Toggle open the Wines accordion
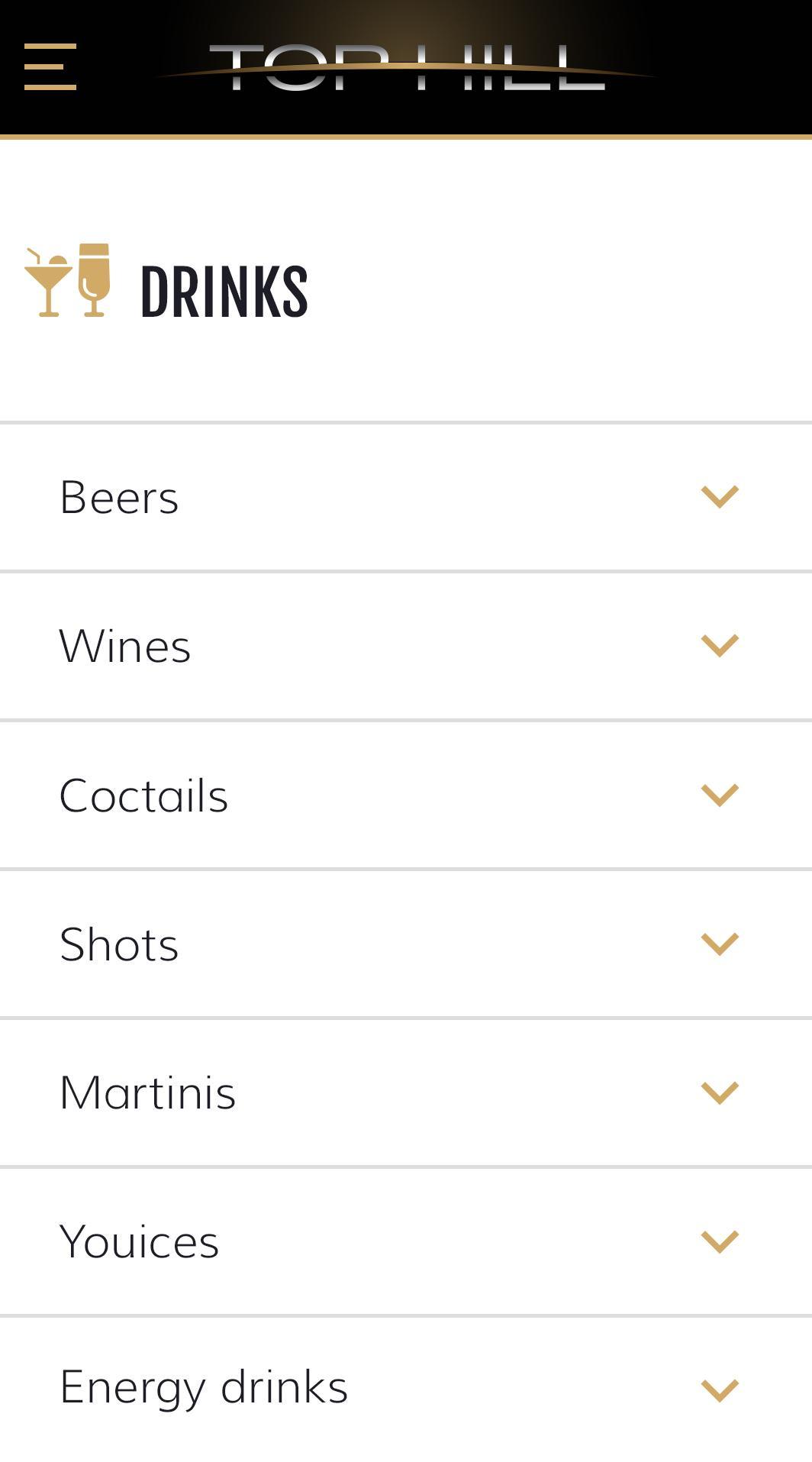Image resolution: width=812 pixels, height=1462 pixels. [382, 645]
